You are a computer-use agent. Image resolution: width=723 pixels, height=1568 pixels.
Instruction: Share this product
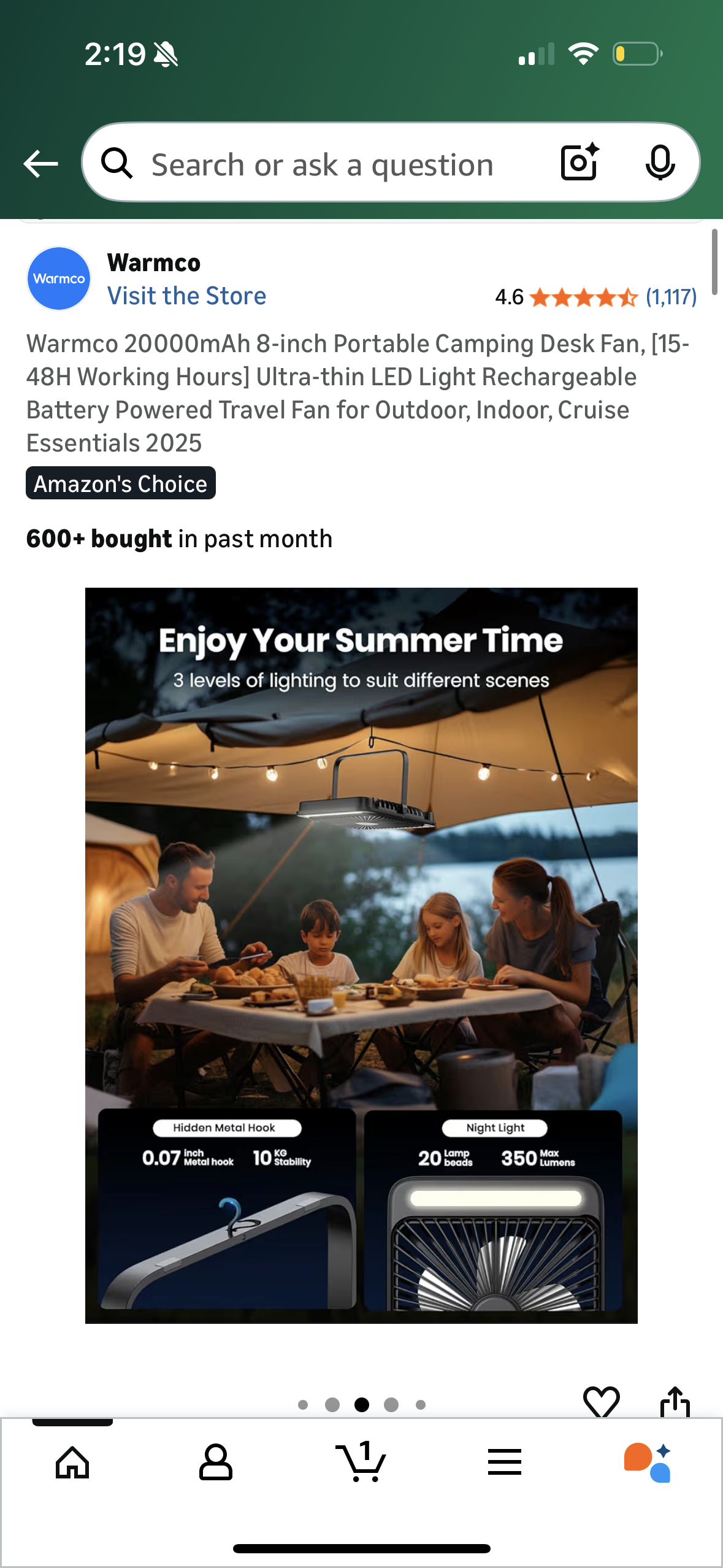(675, 1402)
